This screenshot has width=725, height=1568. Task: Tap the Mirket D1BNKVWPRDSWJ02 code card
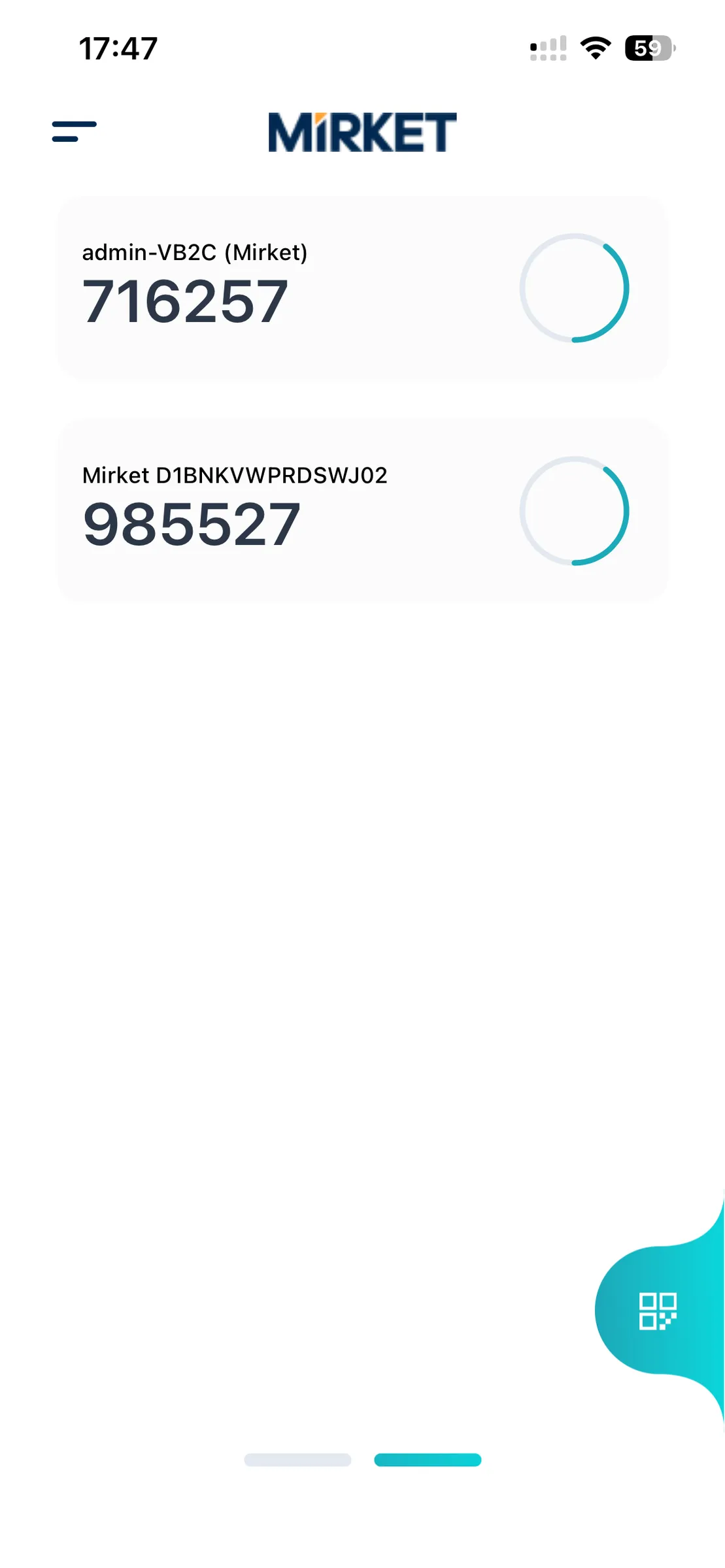click(363, 510)
